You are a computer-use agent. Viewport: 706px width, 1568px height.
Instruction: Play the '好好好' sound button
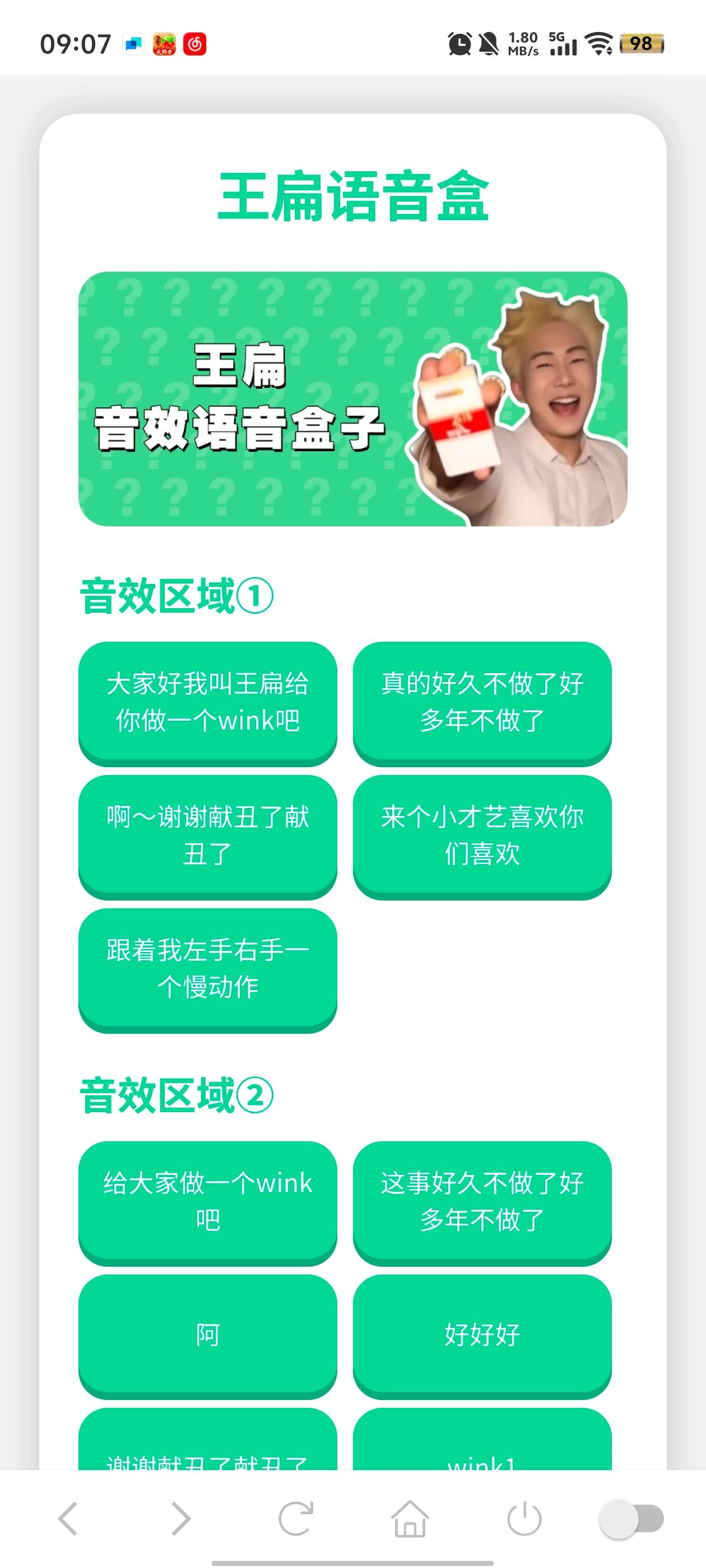click(x=482, y=1334)
